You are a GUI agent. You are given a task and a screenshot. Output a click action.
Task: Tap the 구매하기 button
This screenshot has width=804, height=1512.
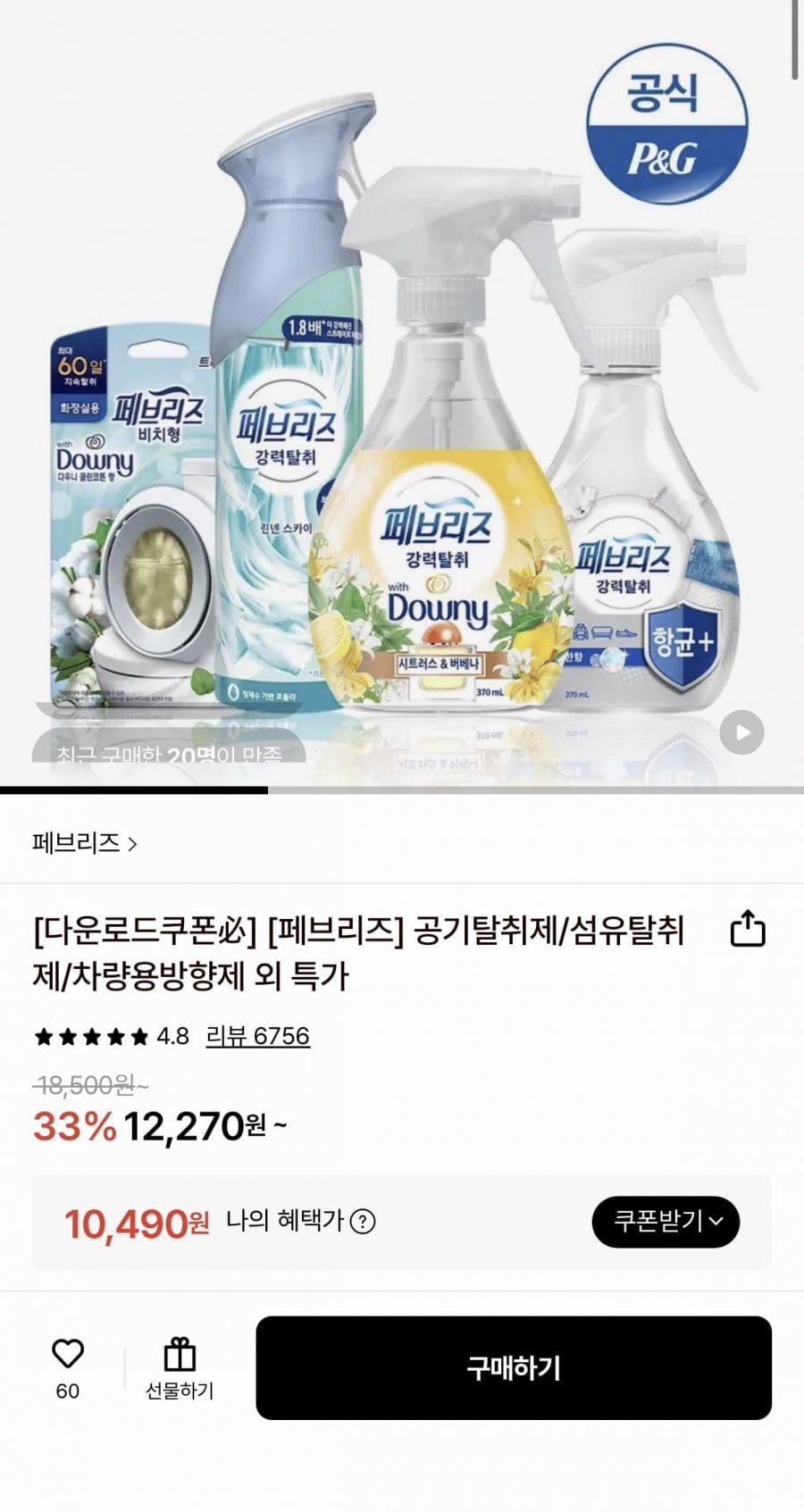point(514,1367)
